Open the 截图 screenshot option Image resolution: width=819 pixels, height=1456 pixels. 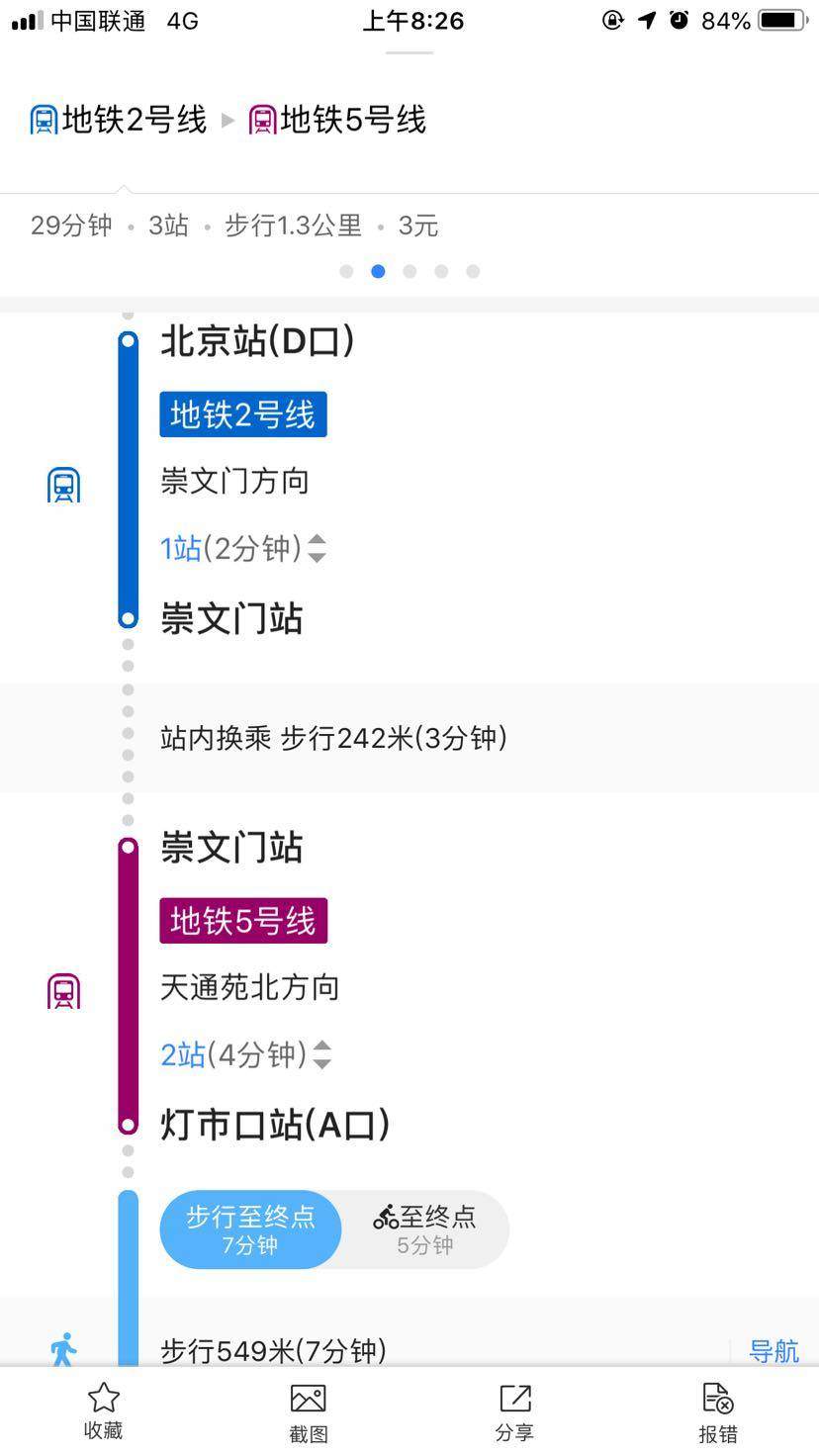click(308, 1410)
